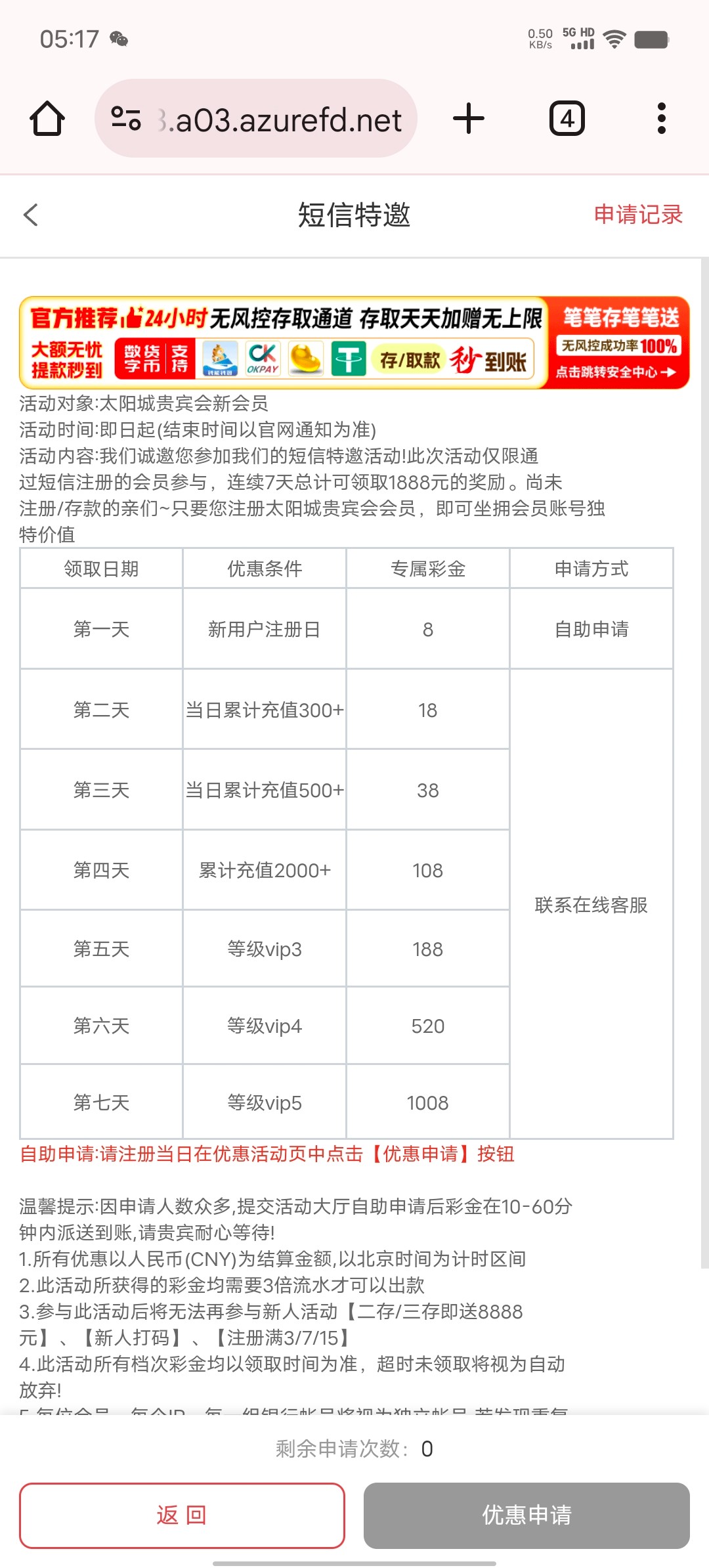Open a new browser tab
Image resolution: width=709 pixels, height=1568 pixels.
pyautogui.click(x=469, y=119)
